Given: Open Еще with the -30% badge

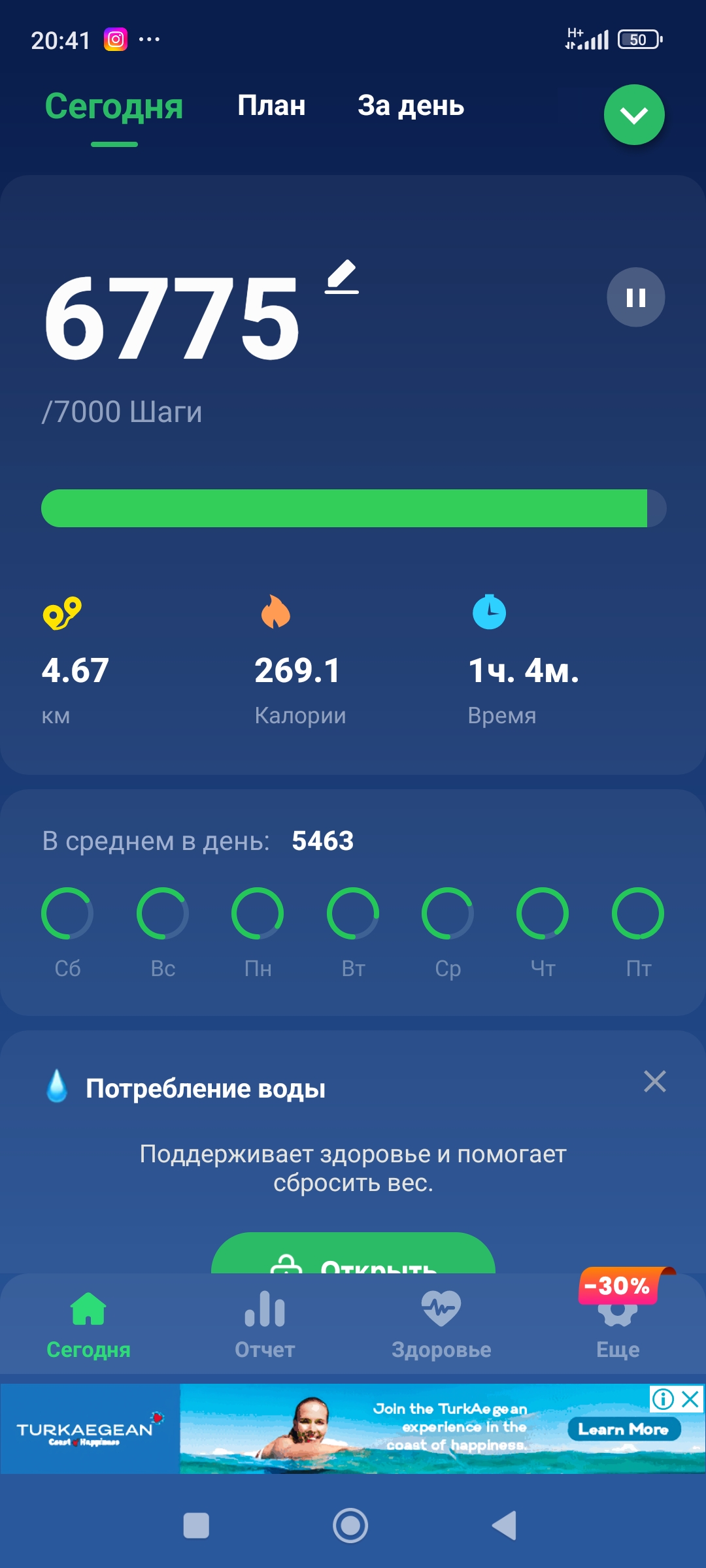Looking at the screenshot, I should click(617, 1320).
